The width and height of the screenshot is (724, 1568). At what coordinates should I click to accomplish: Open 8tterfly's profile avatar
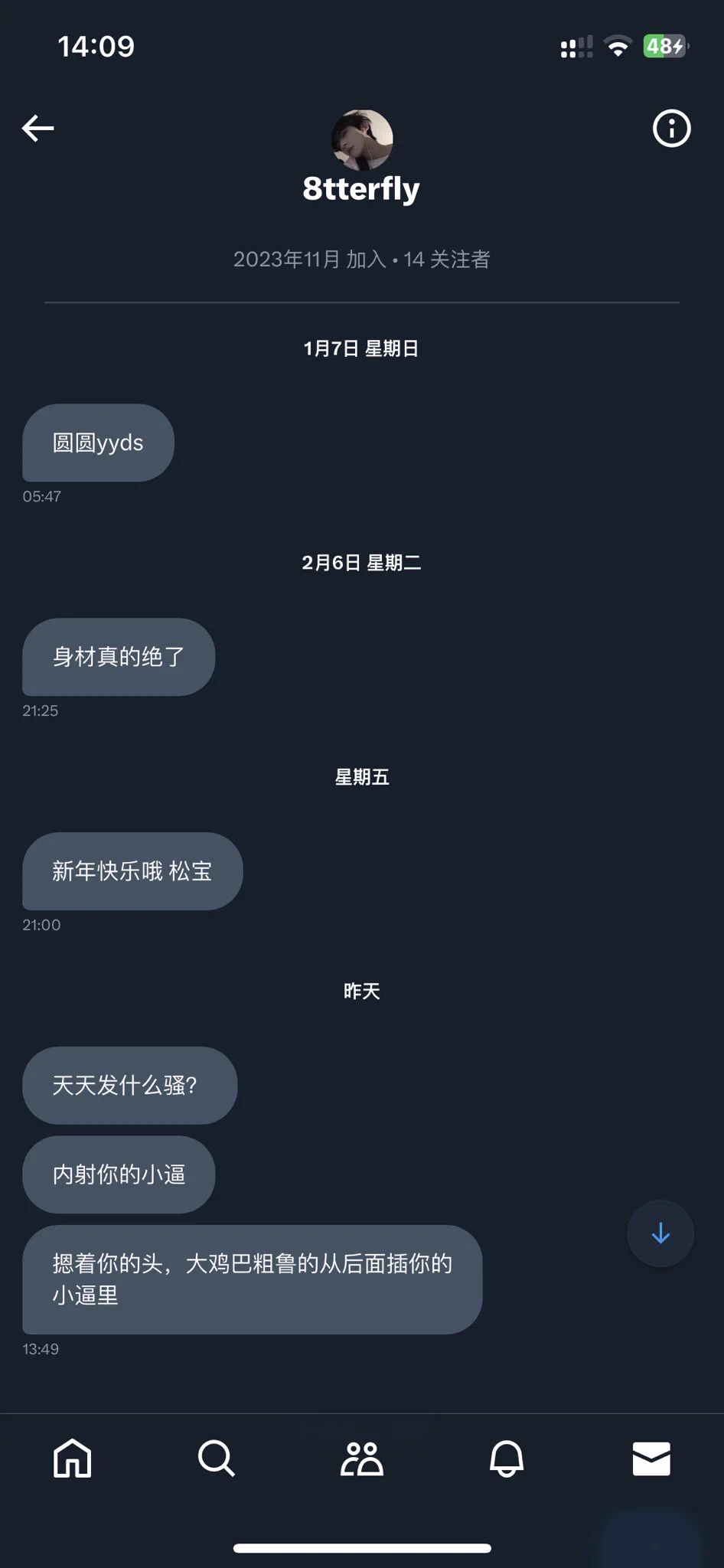click(x=362, y=139)
